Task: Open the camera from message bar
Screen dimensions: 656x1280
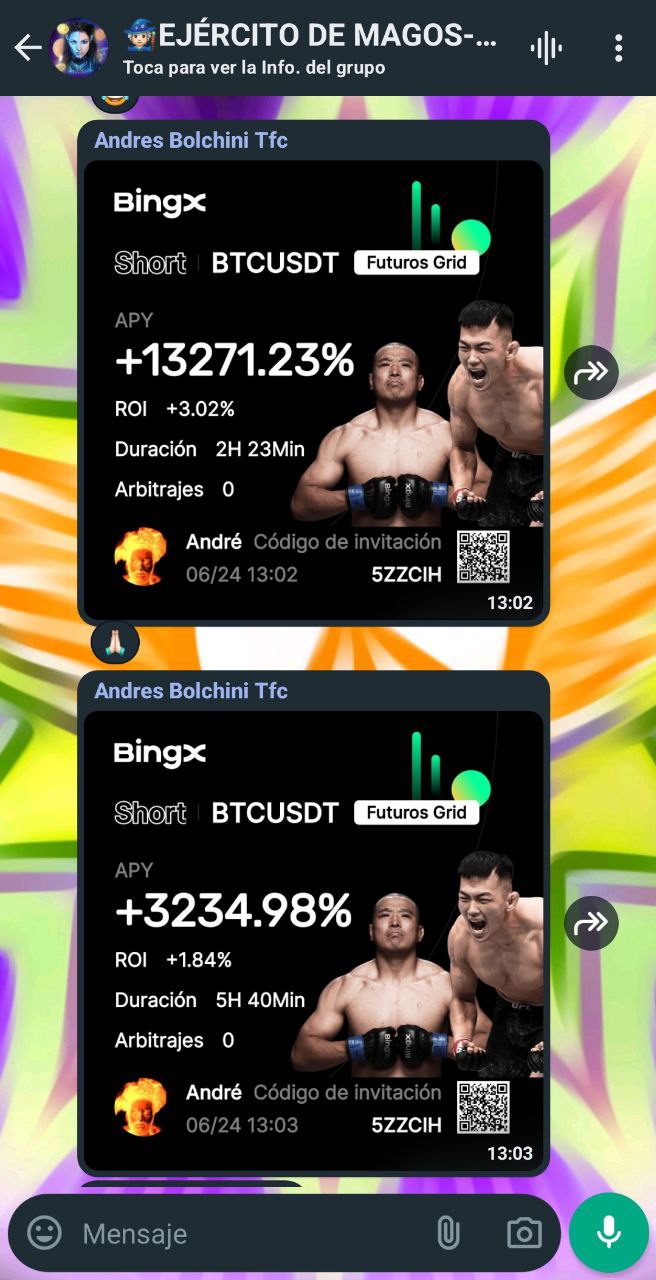Action: click(x=523, y=1233)
